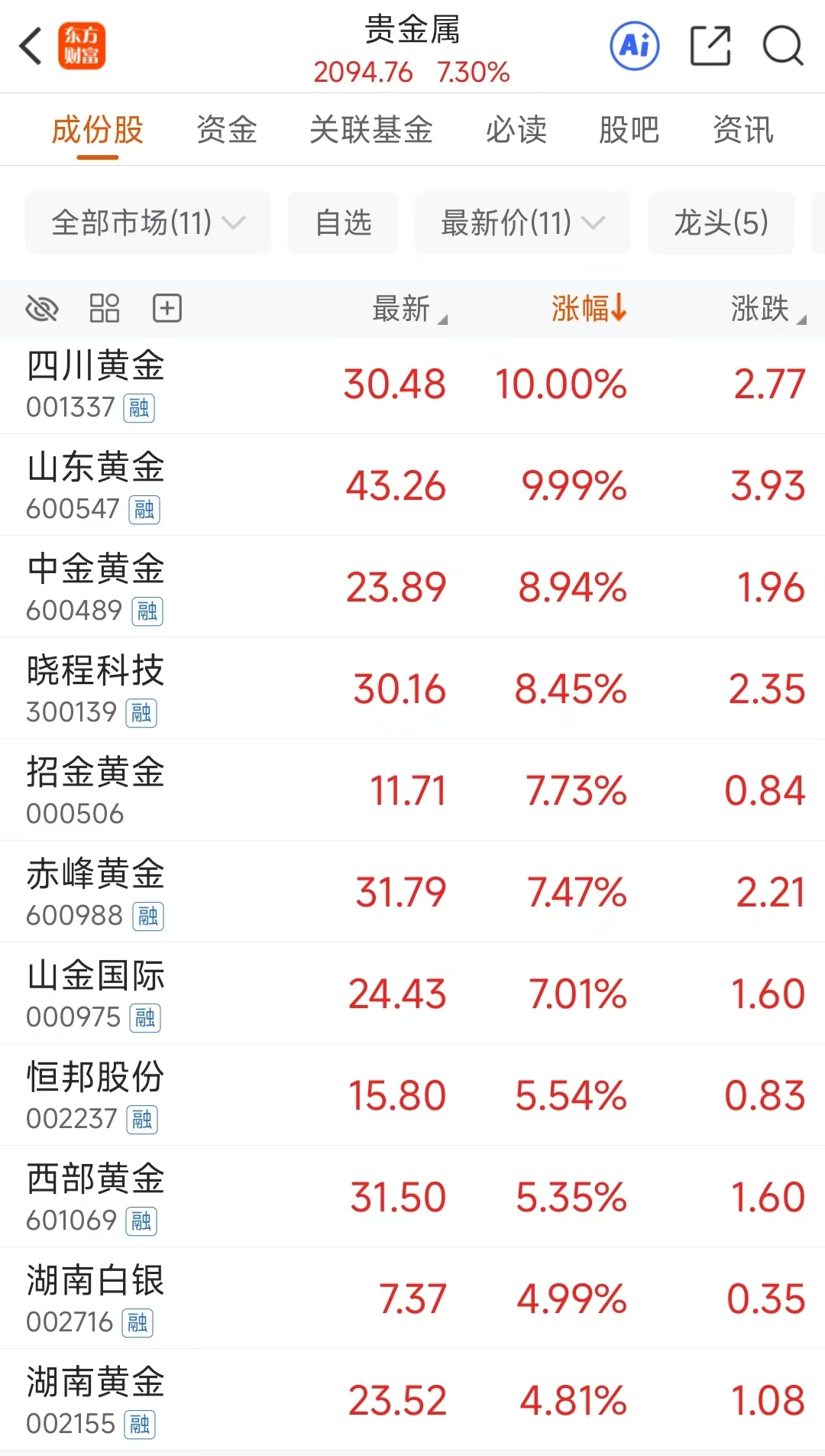
Task: Filter by 自选 stocks
Action: [343, 223]
